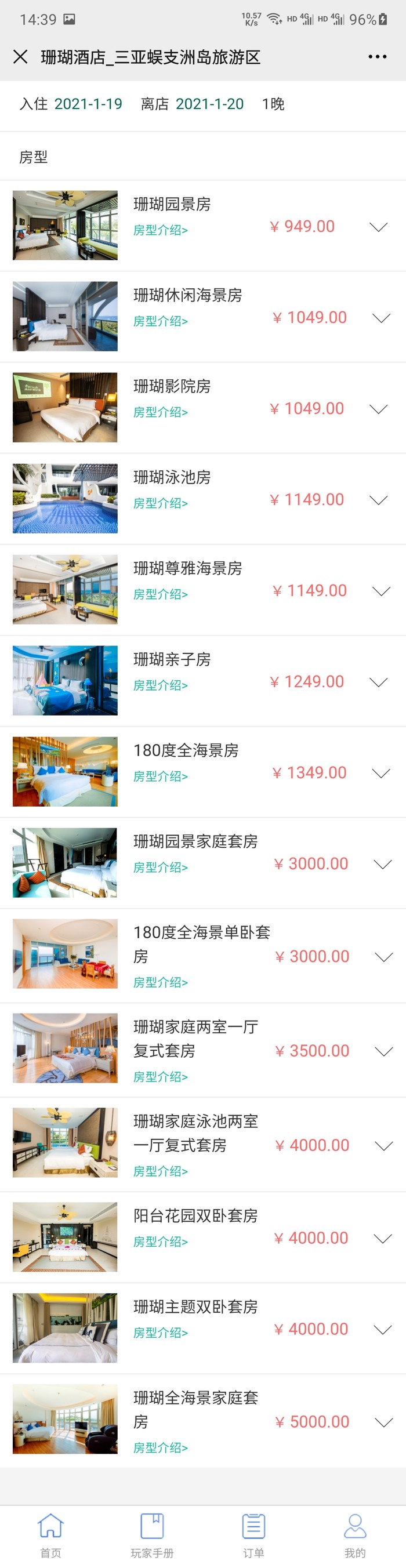View 180度全海景单卧套房 photo
Viewport: 406px width, 1568px height.
[65, 954]
